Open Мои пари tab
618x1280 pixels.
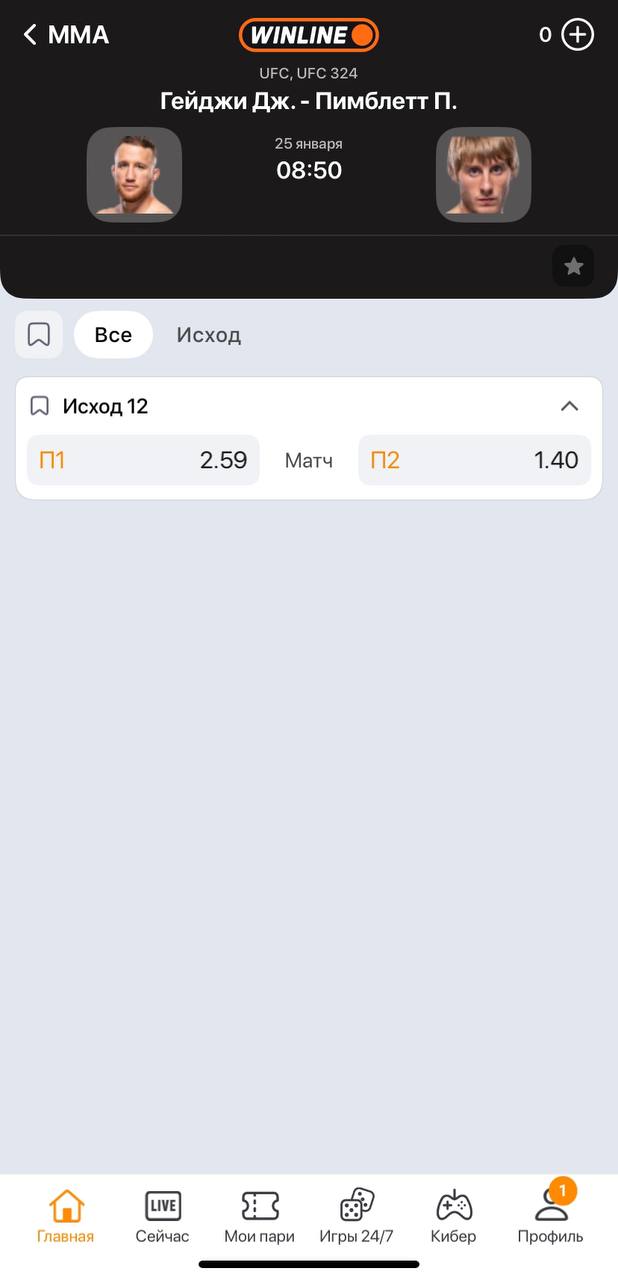pos(259,1216)
